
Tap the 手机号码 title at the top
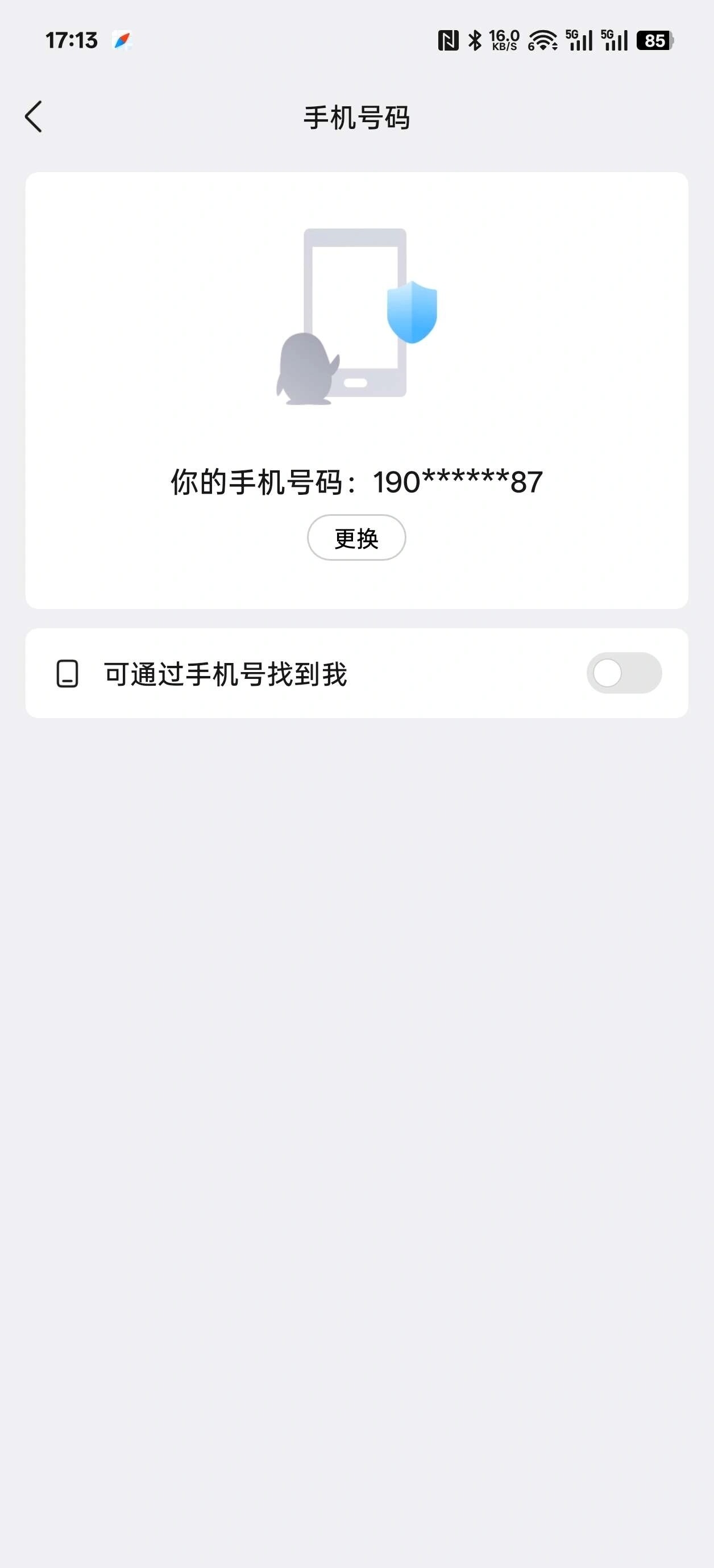pos(356,117)
